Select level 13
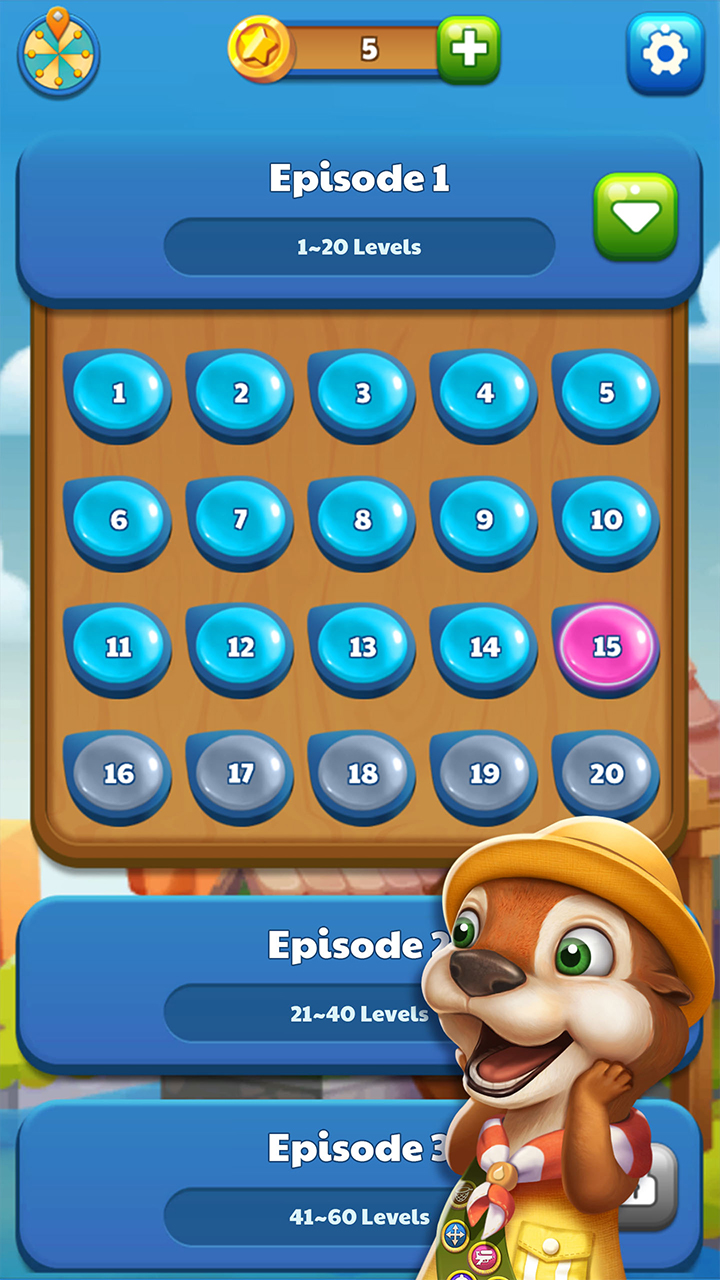The width and height of the screenshot is (720, 1280). coord(363,648)
